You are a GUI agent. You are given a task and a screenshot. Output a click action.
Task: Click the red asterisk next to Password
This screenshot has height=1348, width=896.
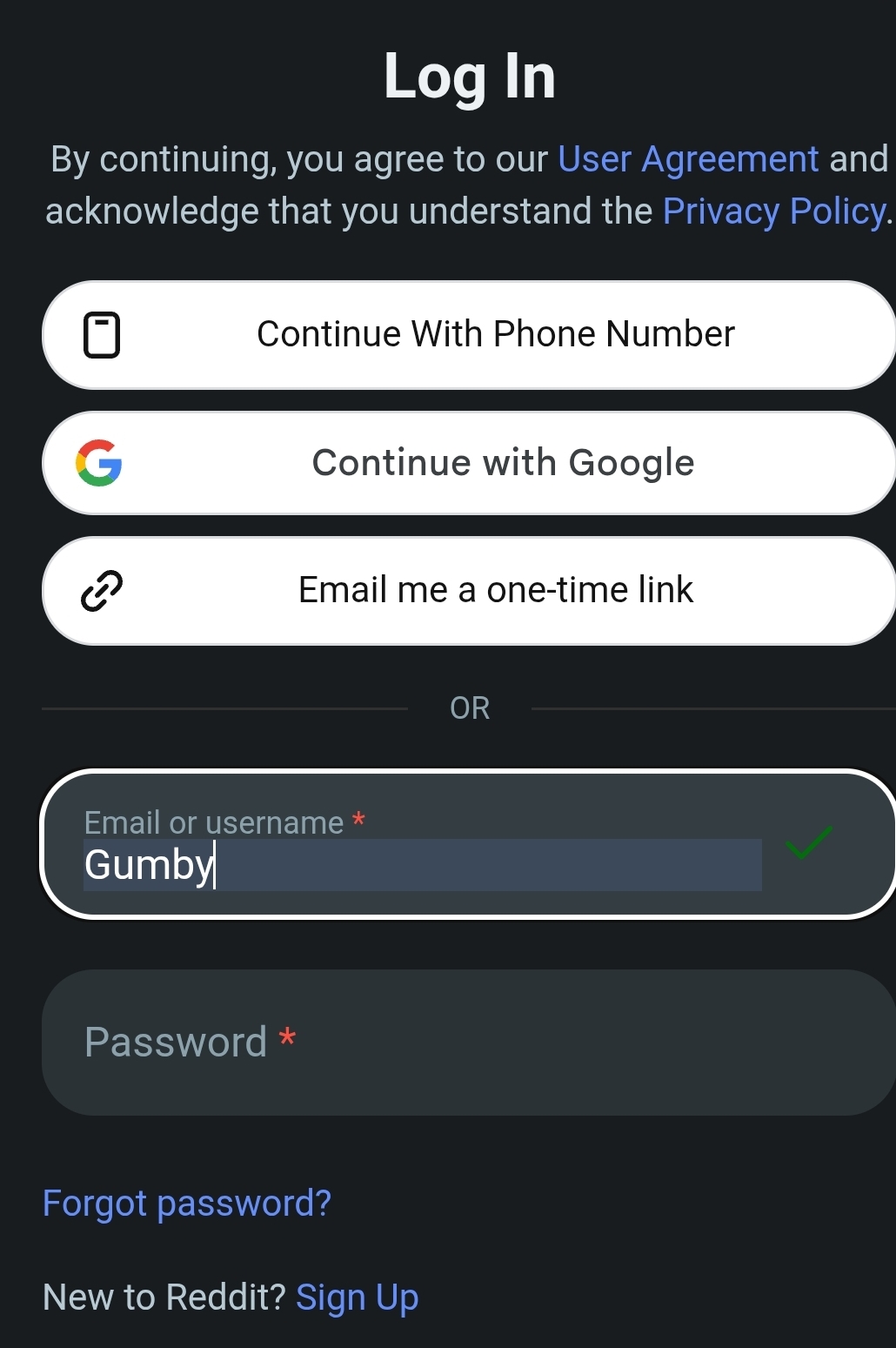pyautogui.click(x=288, y=1038)
